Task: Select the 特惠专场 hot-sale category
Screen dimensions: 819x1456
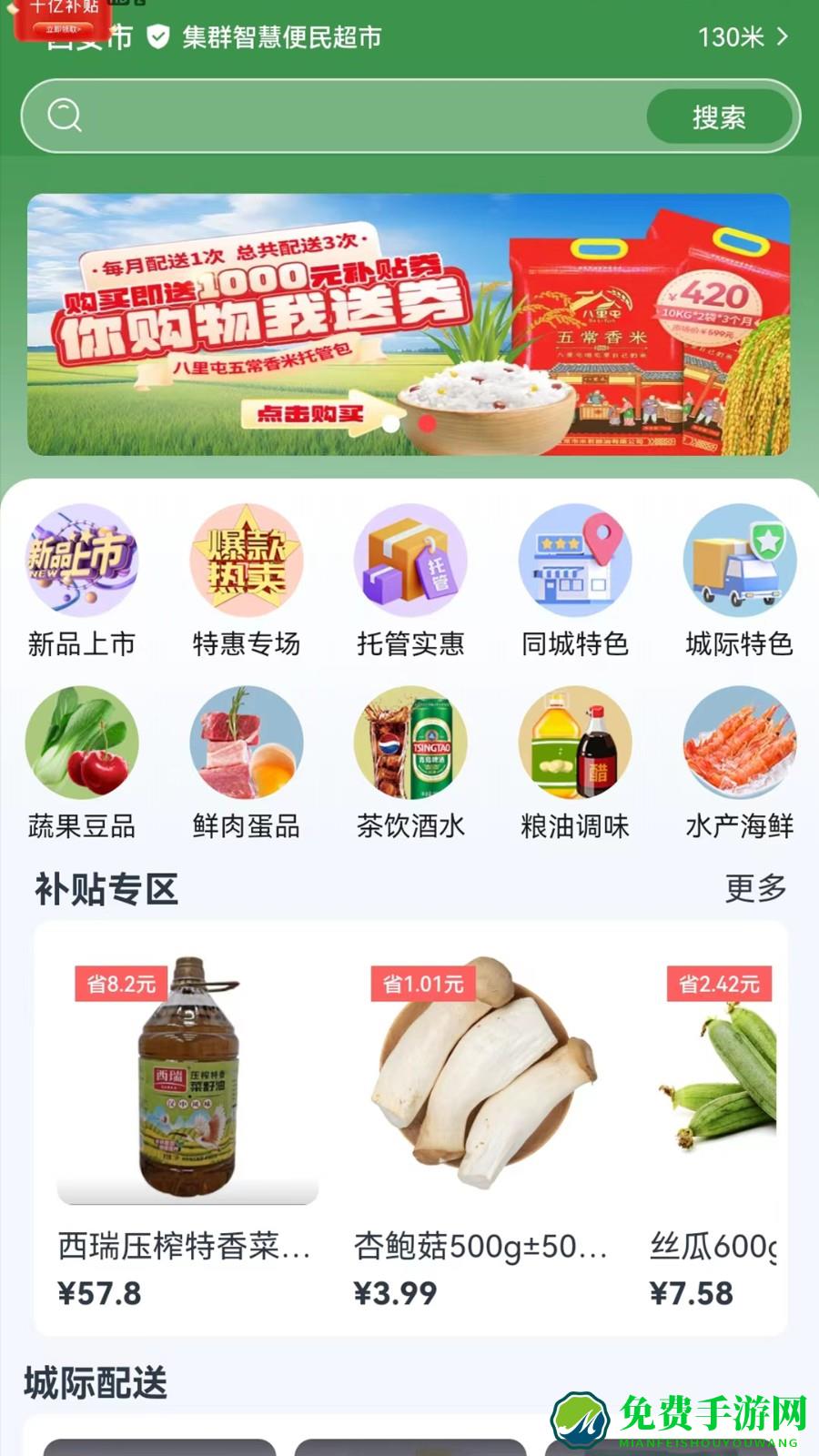Action: point(246,561)
